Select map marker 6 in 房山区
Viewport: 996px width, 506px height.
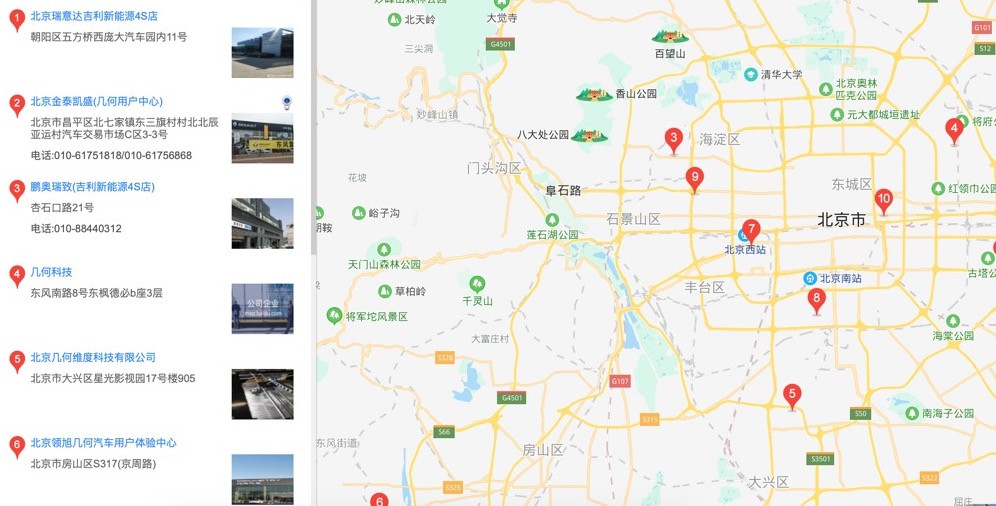point(378,499)
